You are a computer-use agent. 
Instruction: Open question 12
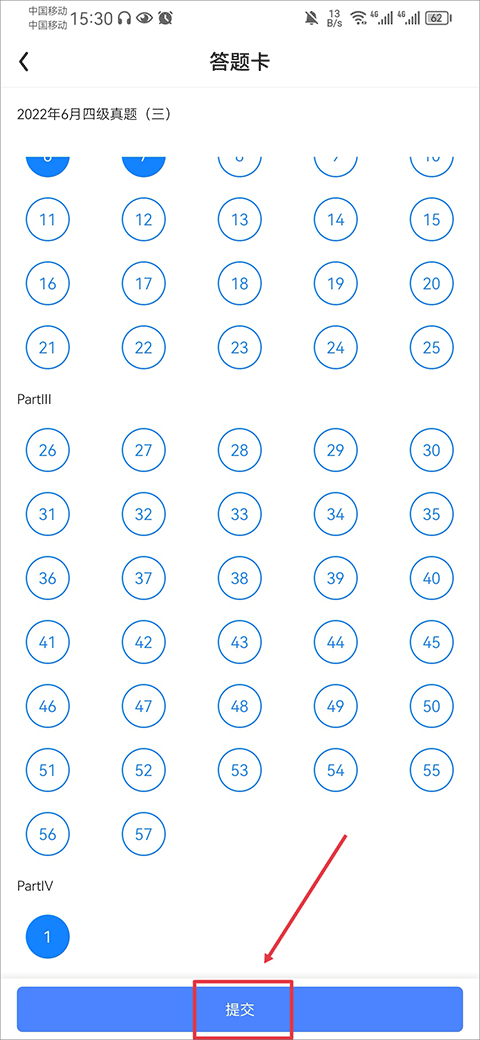tap(144, 220)
